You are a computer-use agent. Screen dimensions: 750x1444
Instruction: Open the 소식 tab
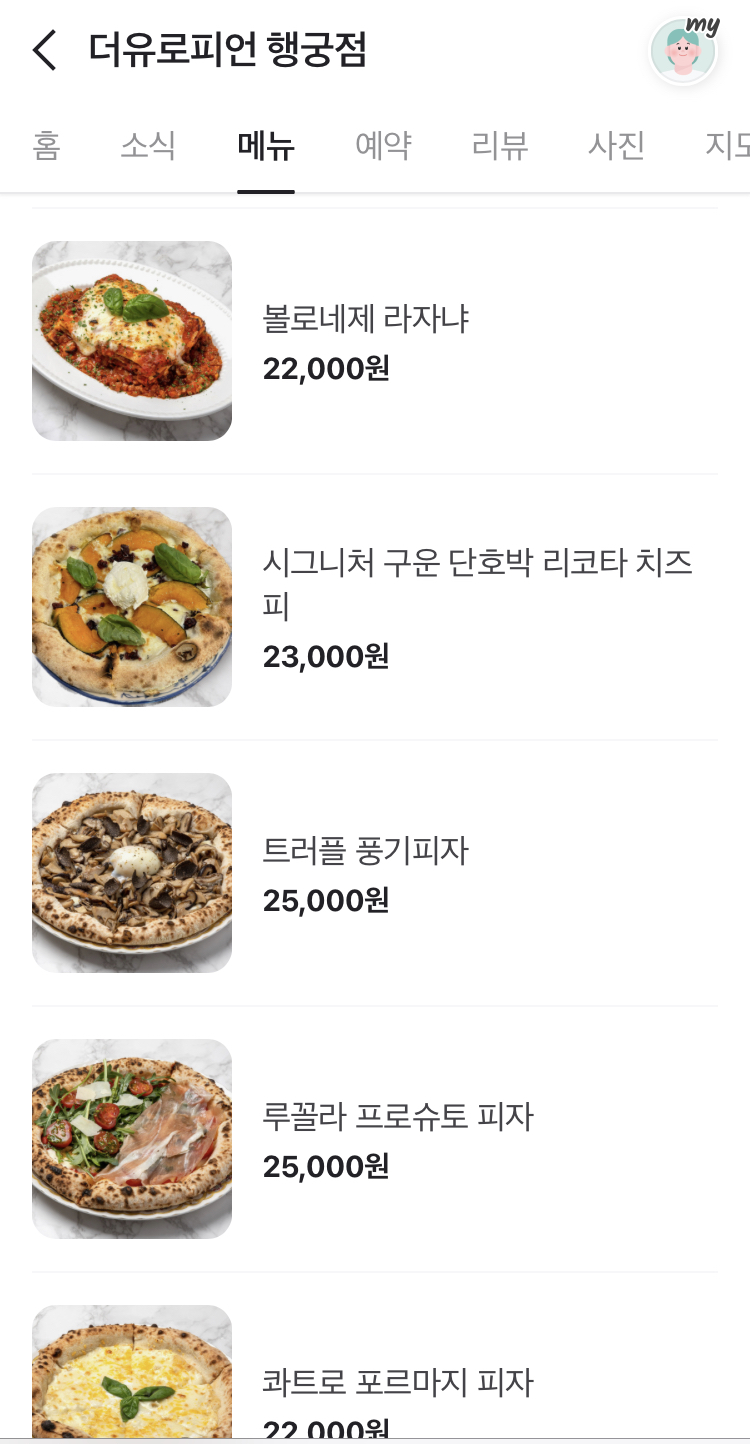coord(148,145)
